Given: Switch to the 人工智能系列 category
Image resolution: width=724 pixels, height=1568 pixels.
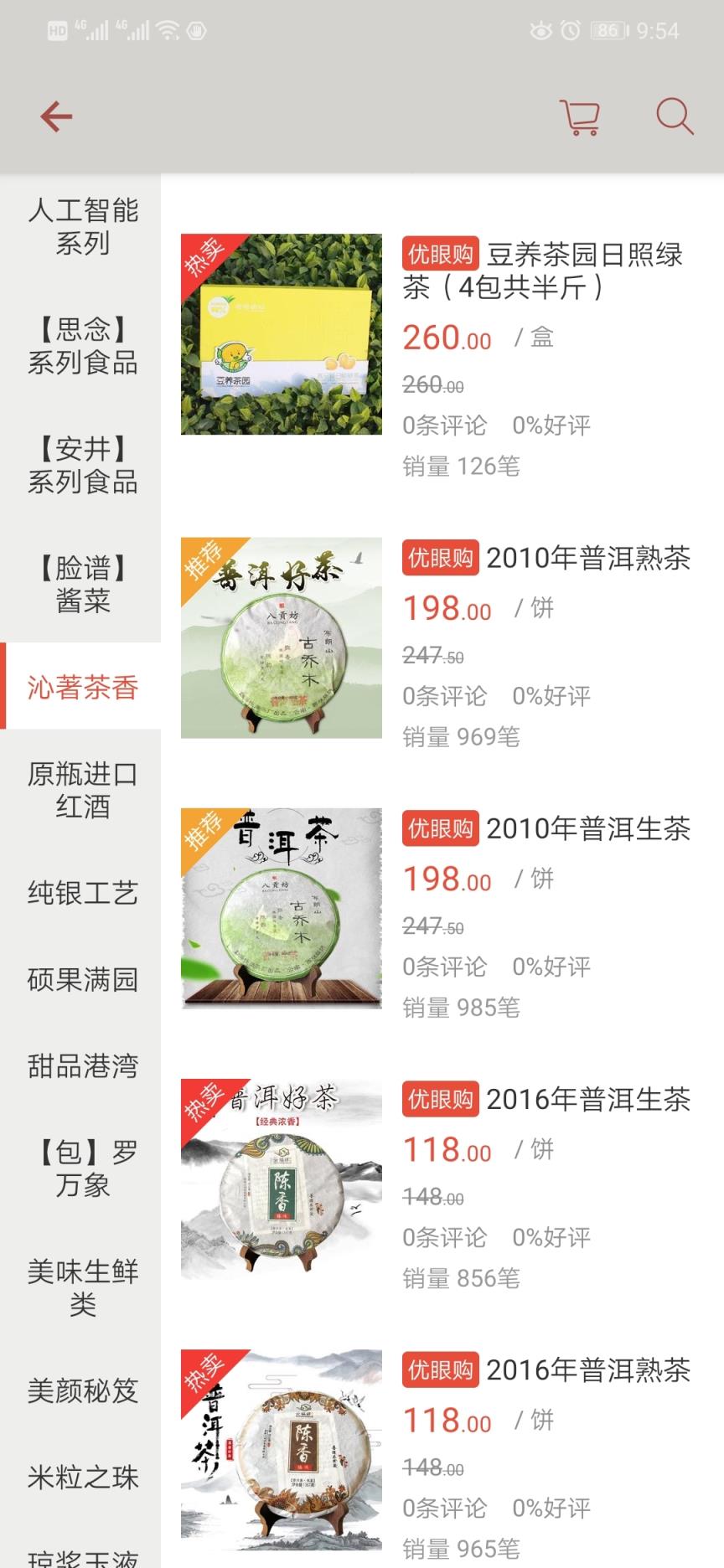Looking at the screenshot, I should 80,226.
